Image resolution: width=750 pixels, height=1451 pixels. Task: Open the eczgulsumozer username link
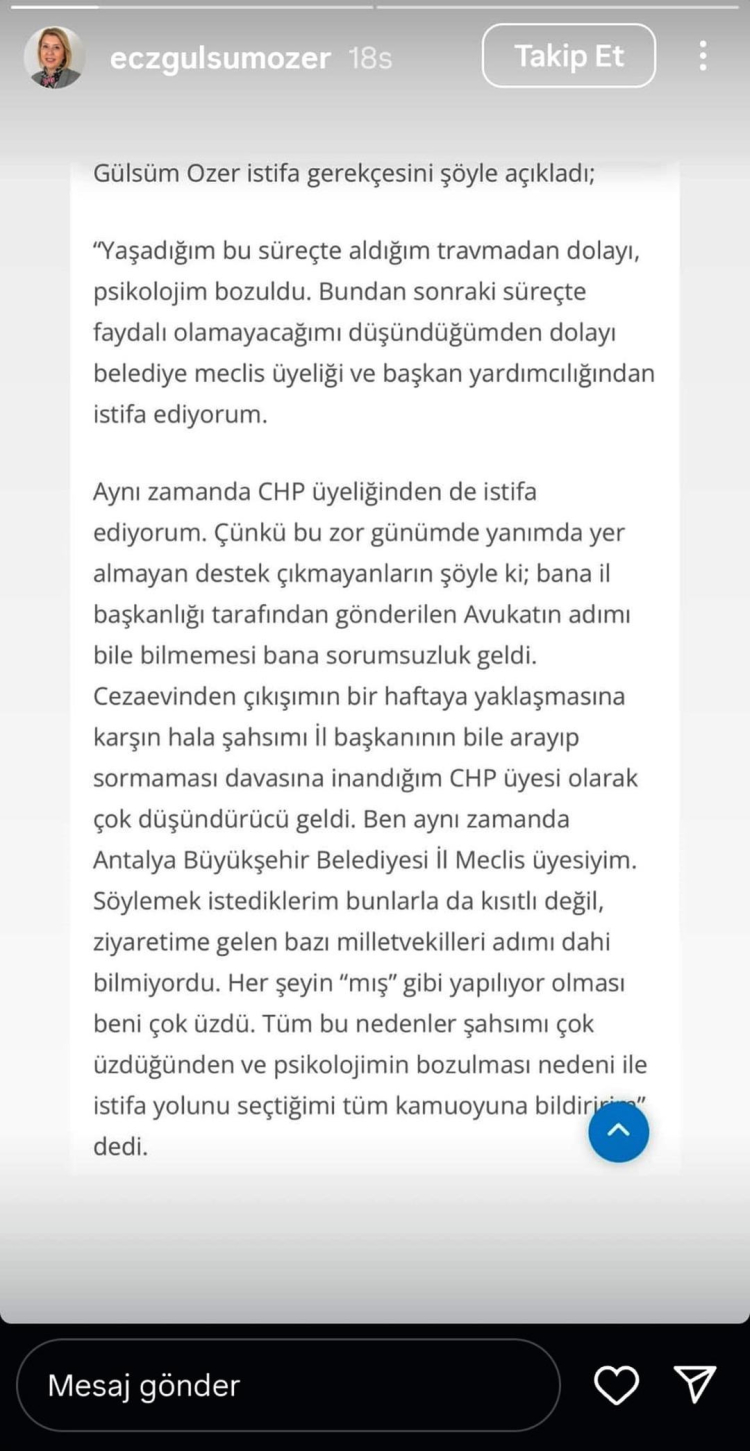[x=220, y=58]
